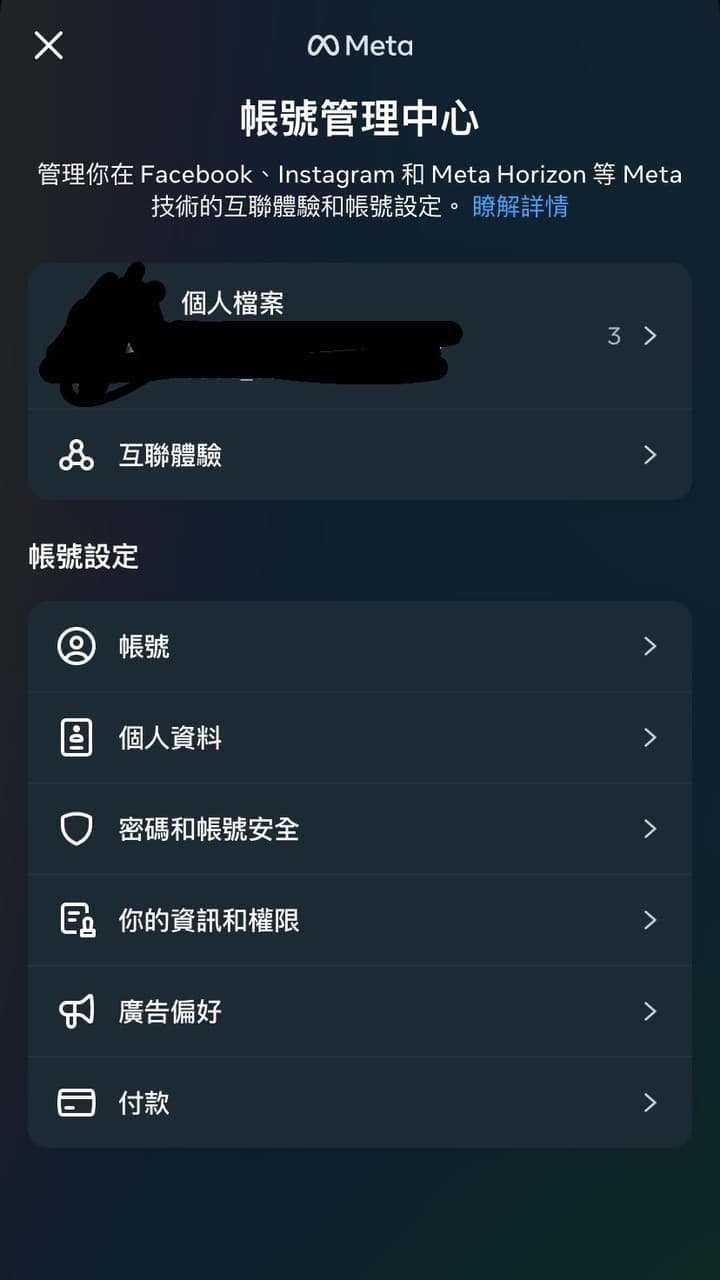This screenshot has height=1280, width=720.
Task: Expand the 個人檔案 profile section chevron
Action: 651,336
